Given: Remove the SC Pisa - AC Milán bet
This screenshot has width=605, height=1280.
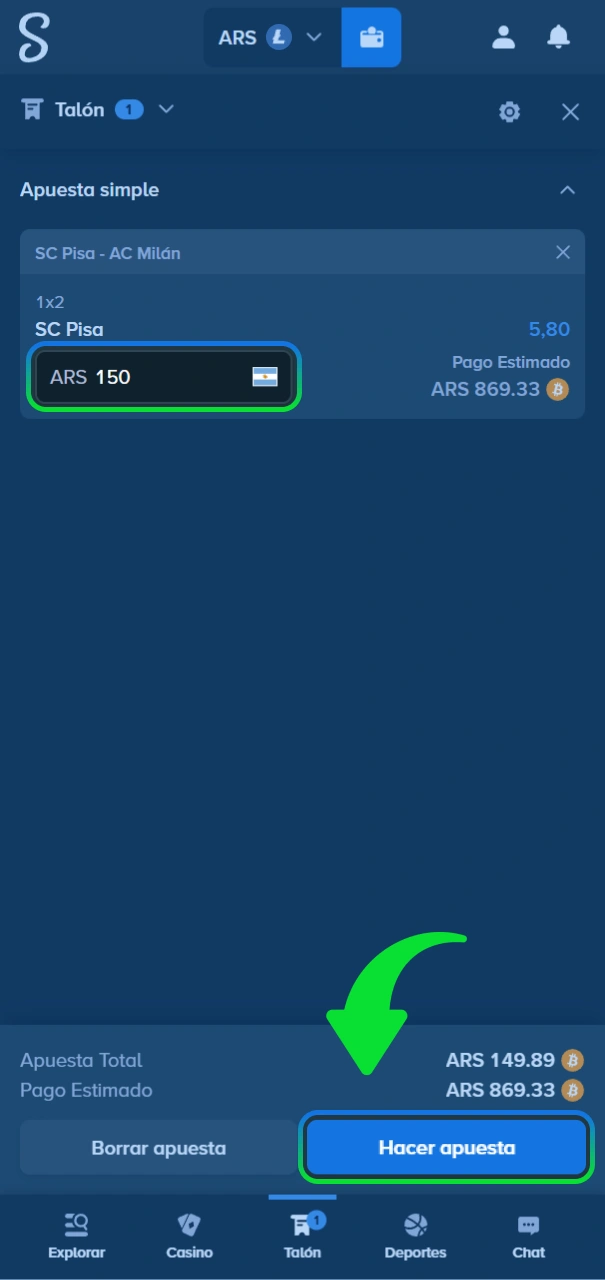Looking at the screenshot, I should point(563,253).
